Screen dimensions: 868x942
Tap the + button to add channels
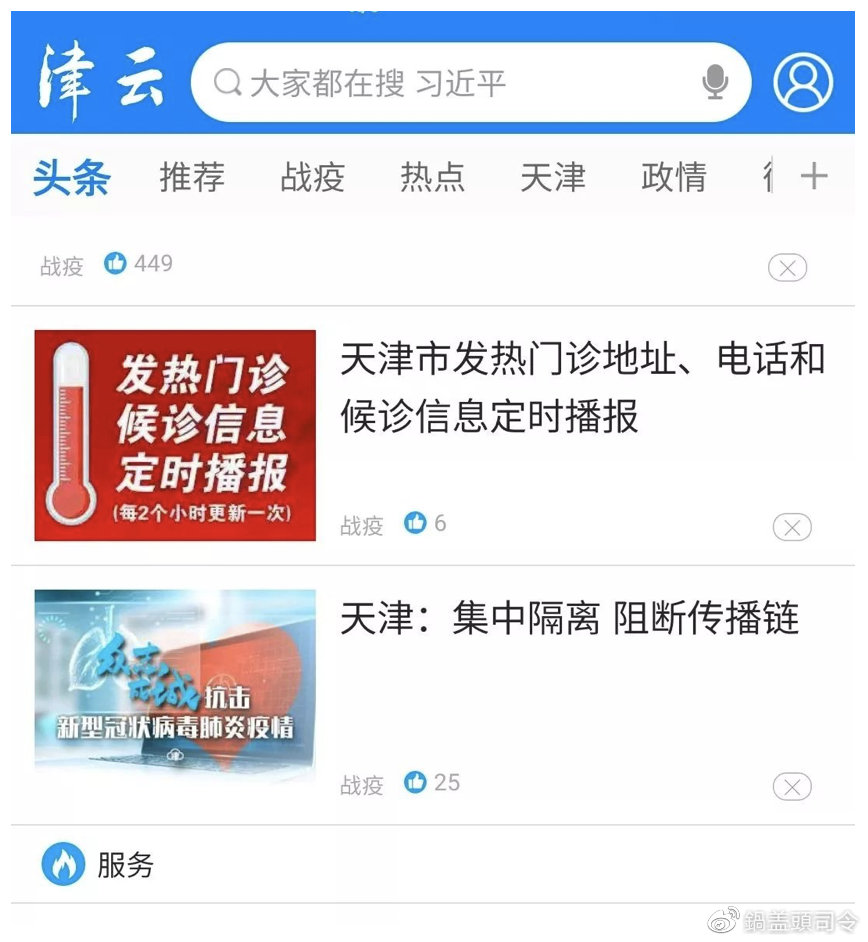point(816,176)
